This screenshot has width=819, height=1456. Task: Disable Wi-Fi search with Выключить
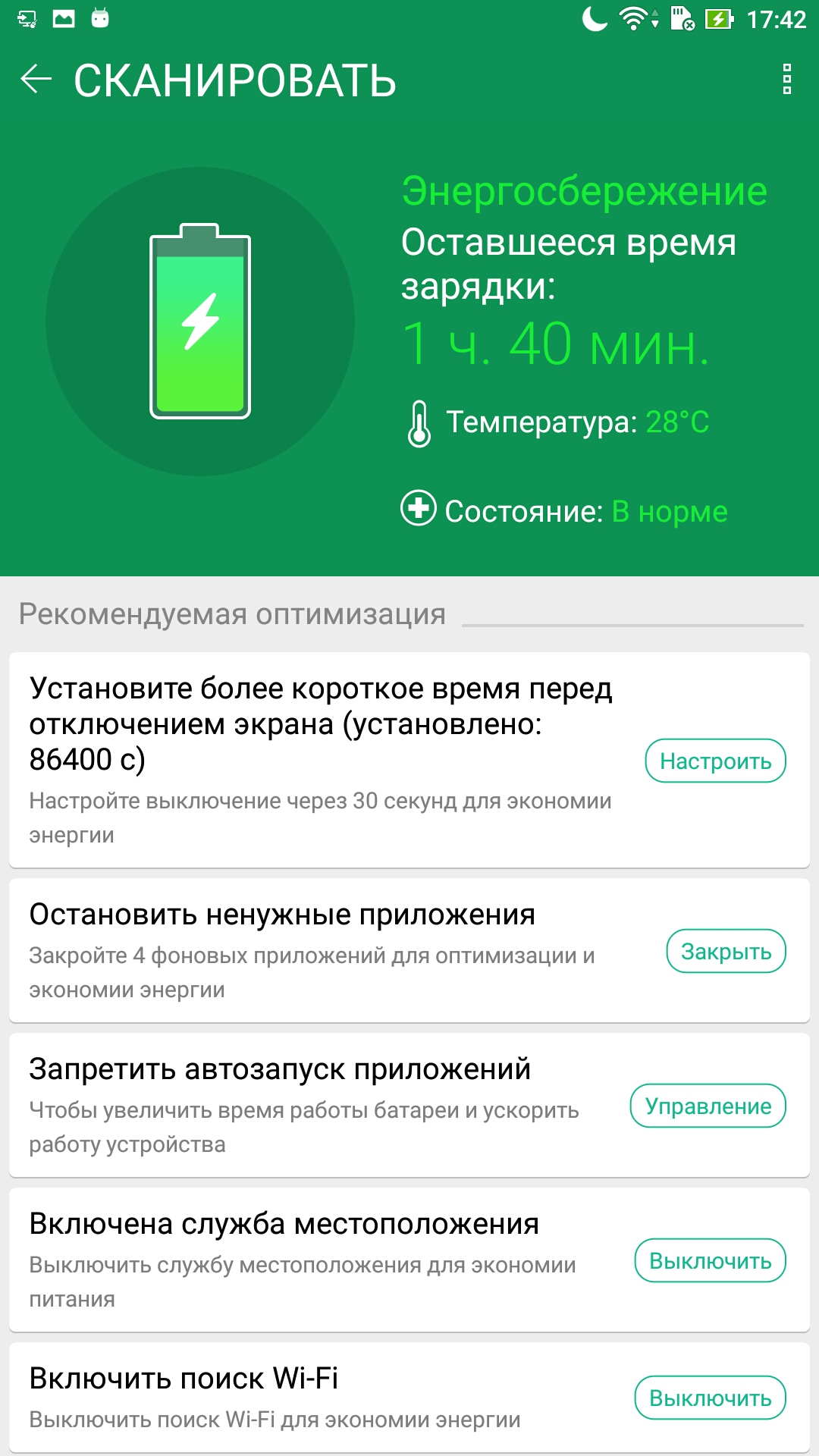pos(710,1398)
